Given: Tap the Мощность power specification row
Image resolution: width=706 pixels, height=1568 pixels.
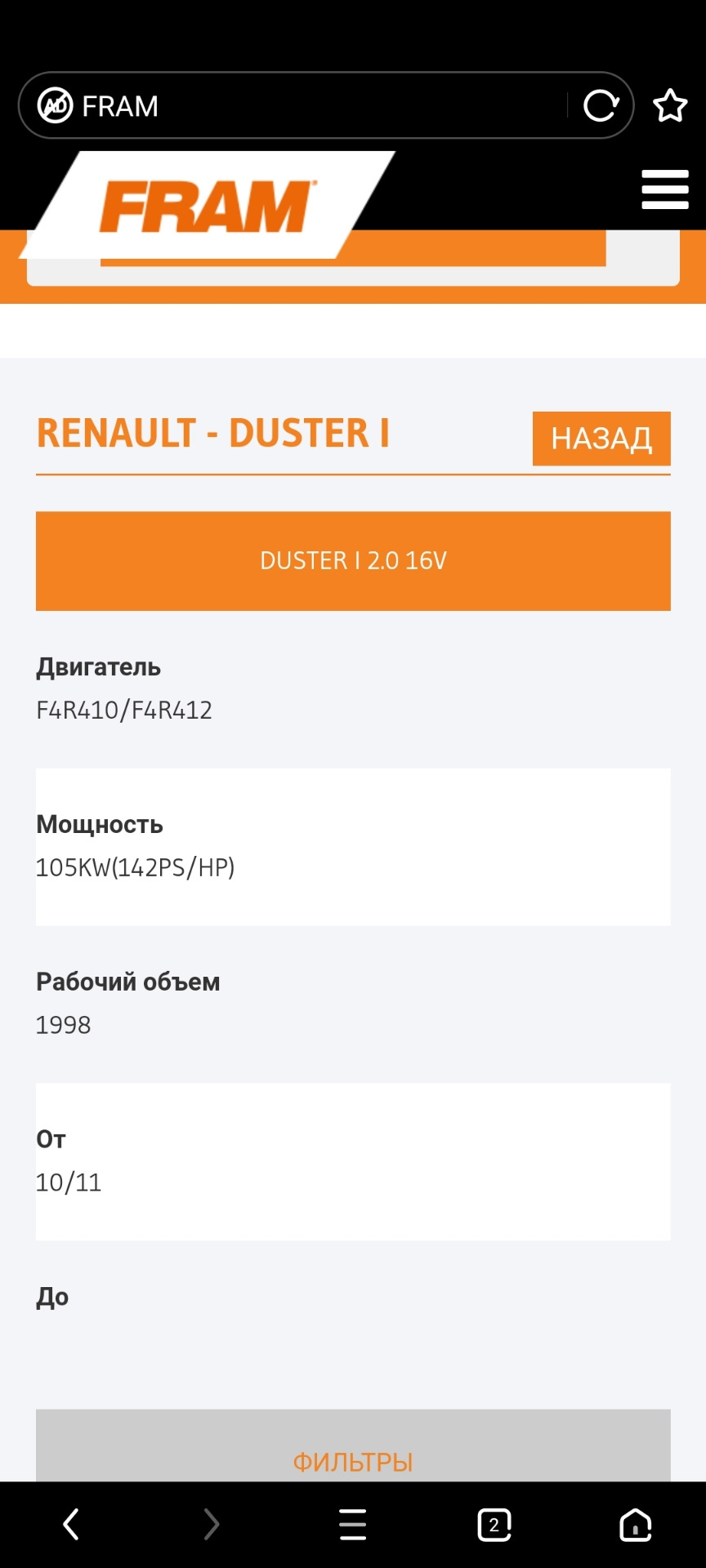Looking at the screenshot, I should [x=352, y=847].
